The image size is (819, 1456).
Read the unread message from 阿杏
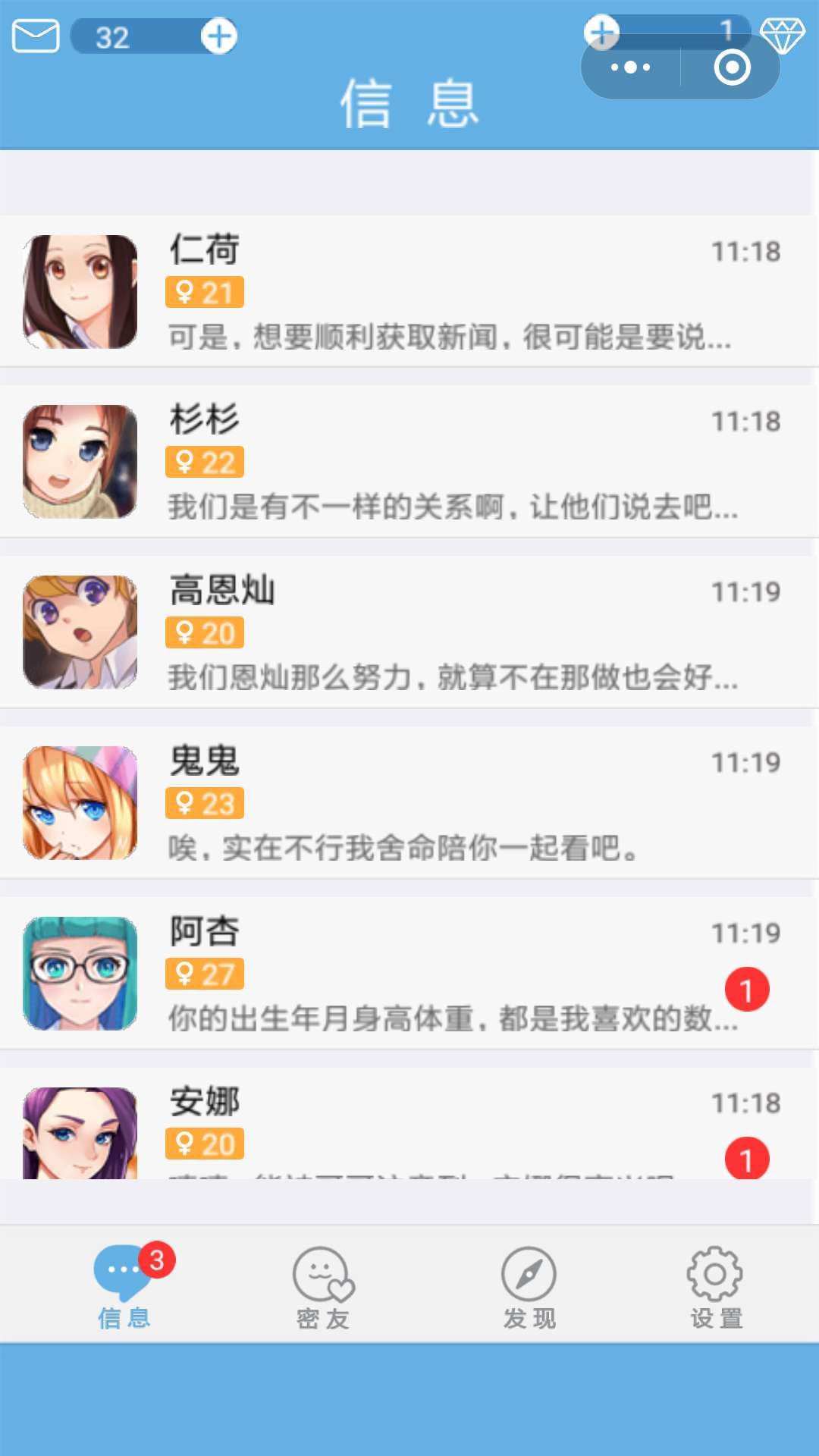(x=409, y=974)
